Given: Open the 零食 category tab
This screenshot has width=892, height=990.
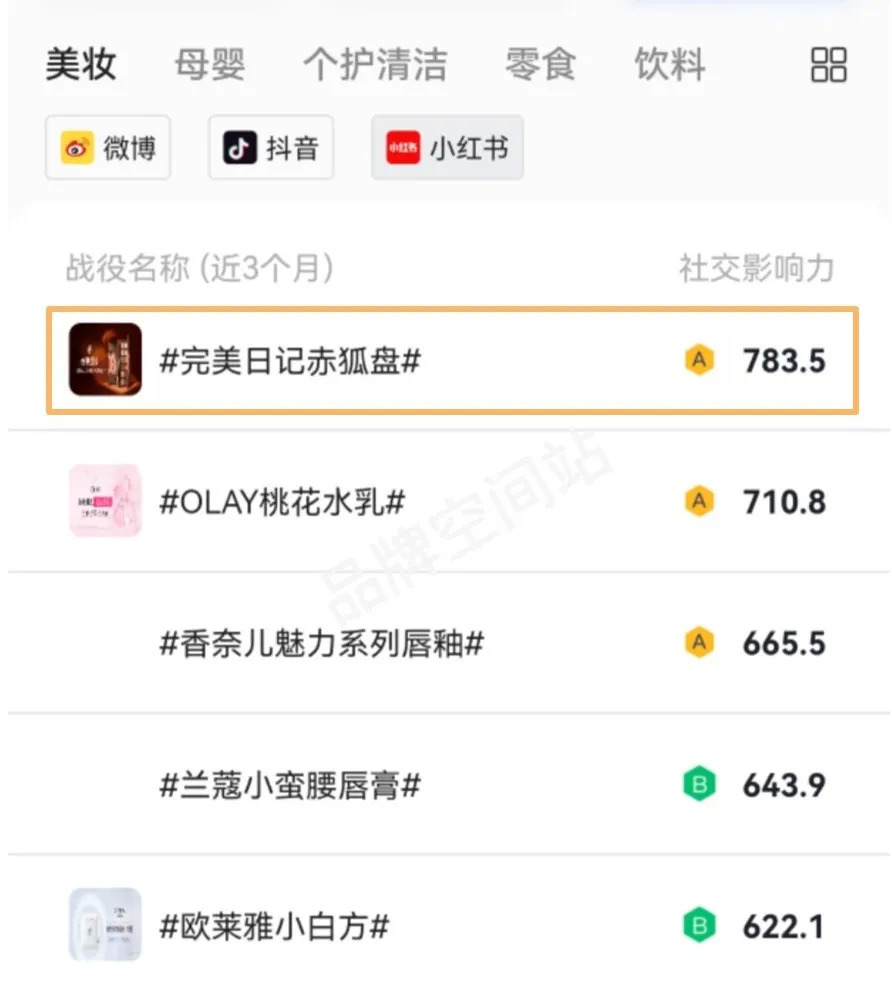Looking at the screenshot, I should pyautogui.click(x=540, y=65).
